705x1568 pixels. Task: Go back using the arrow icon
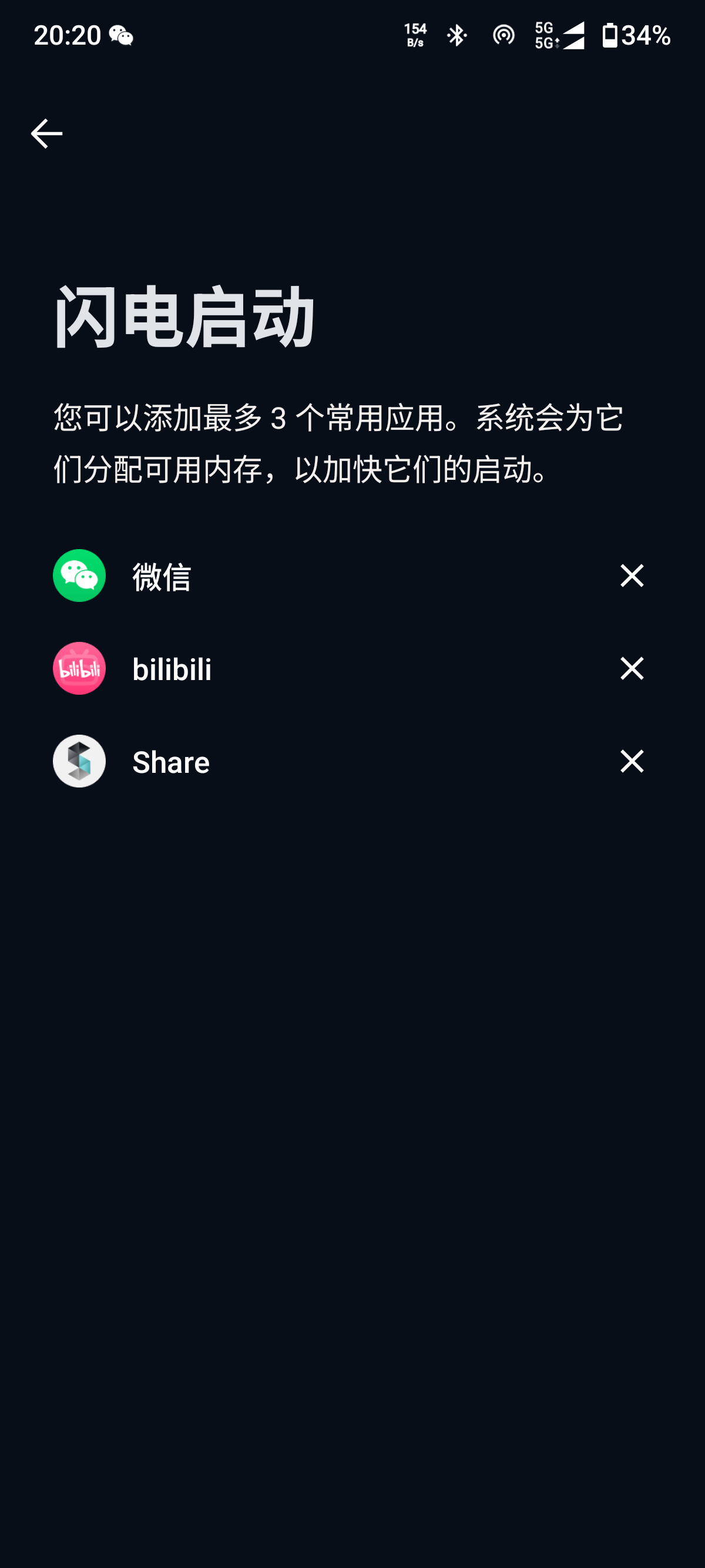46,133
